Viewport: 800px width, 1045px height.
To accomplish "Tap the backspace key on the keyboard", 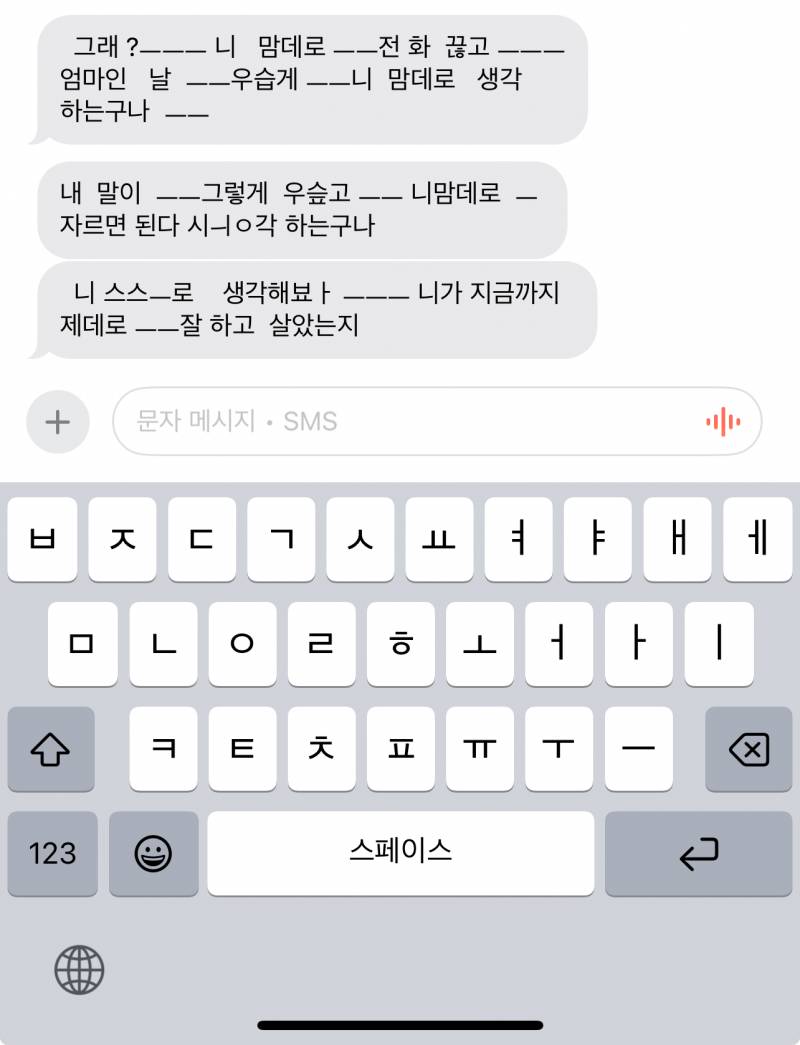I will click(x=748, y=749).
